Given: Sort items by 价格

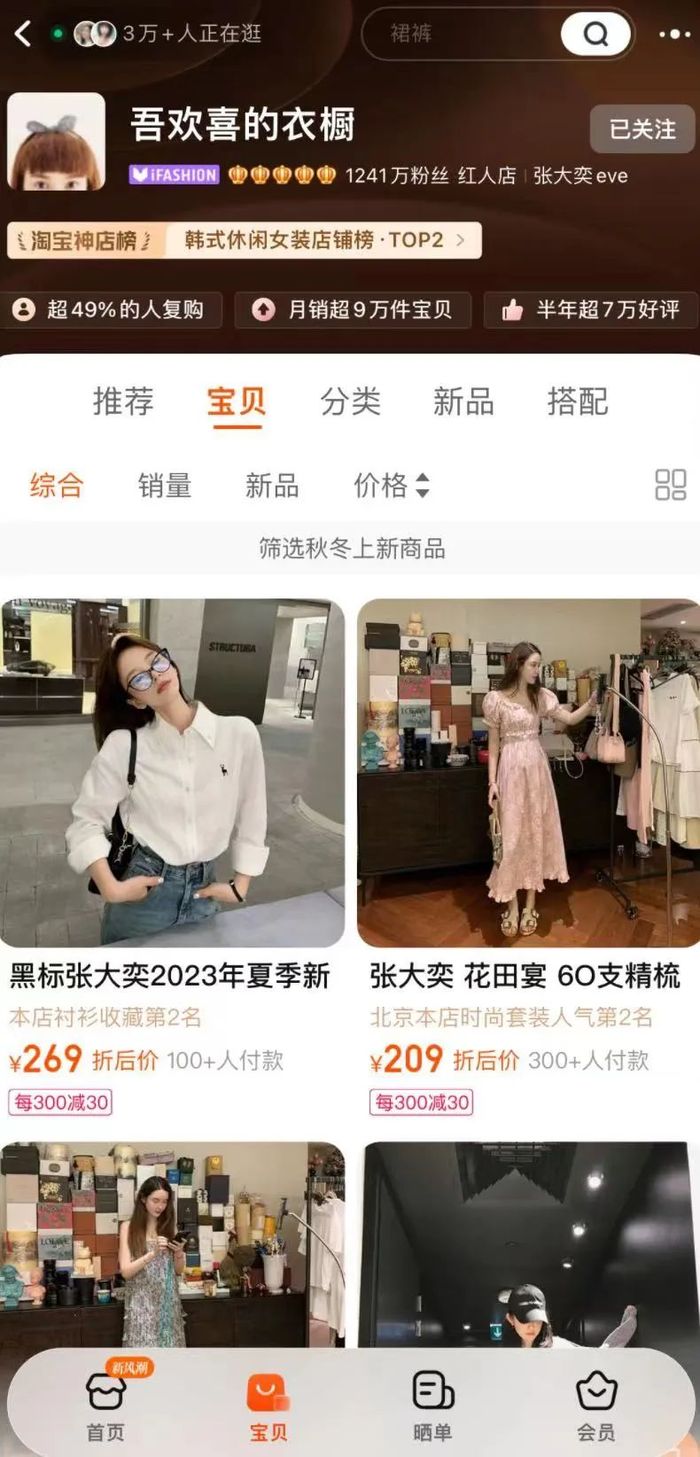Looking at the screenshot, I should point(391,486).
